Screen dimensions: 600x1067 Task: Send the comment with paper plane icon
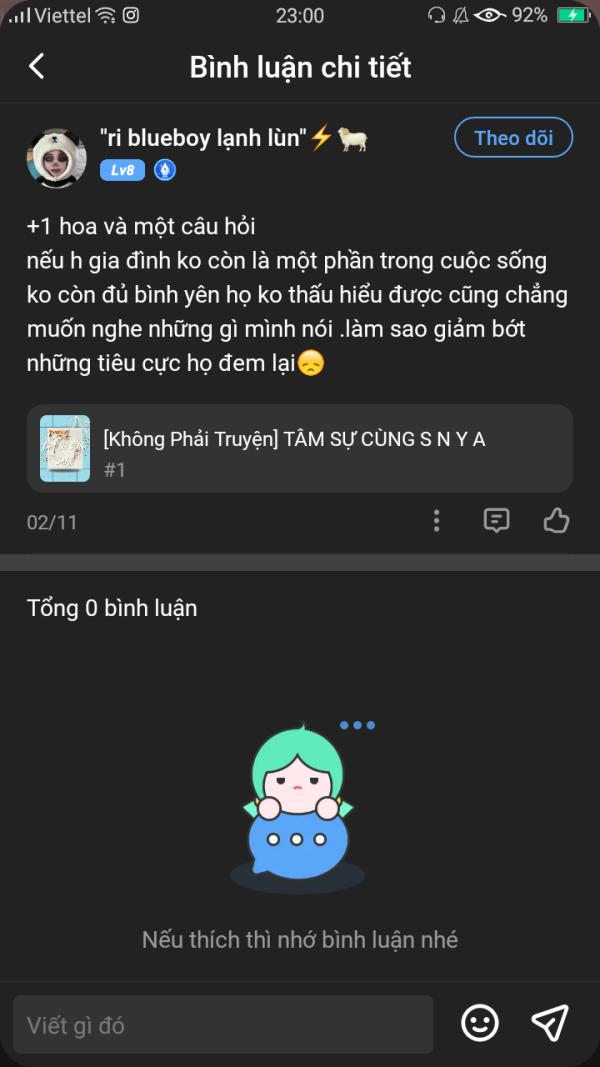point(550,1023)
